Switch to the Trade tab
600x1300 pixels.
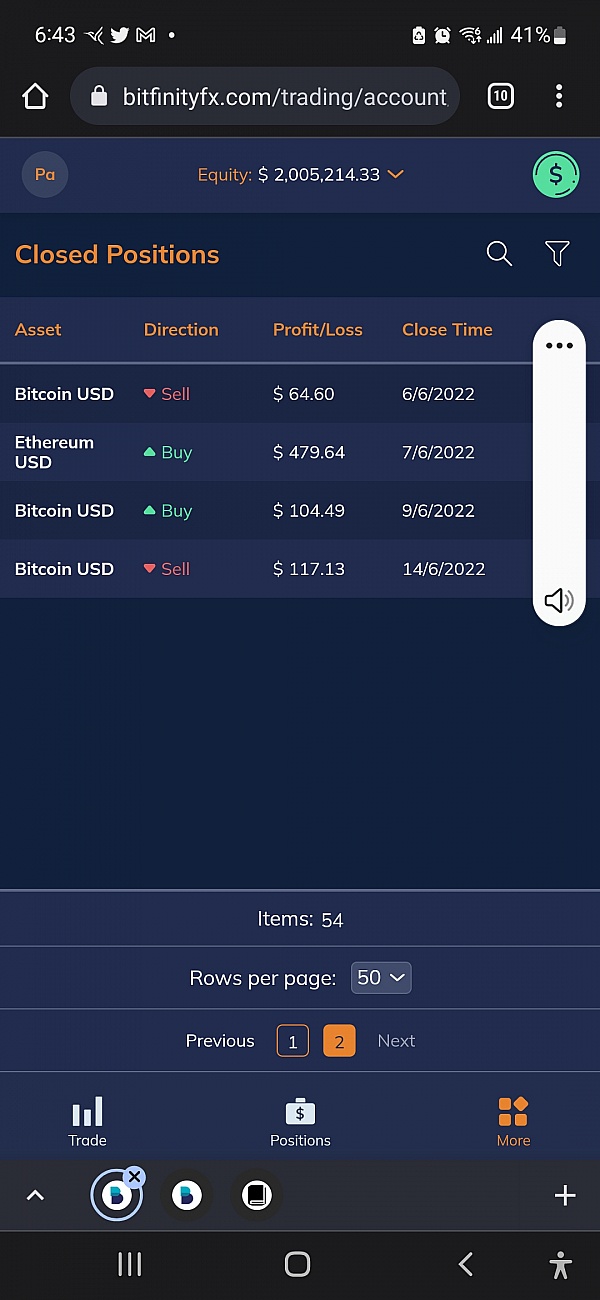click(87, 1122)
